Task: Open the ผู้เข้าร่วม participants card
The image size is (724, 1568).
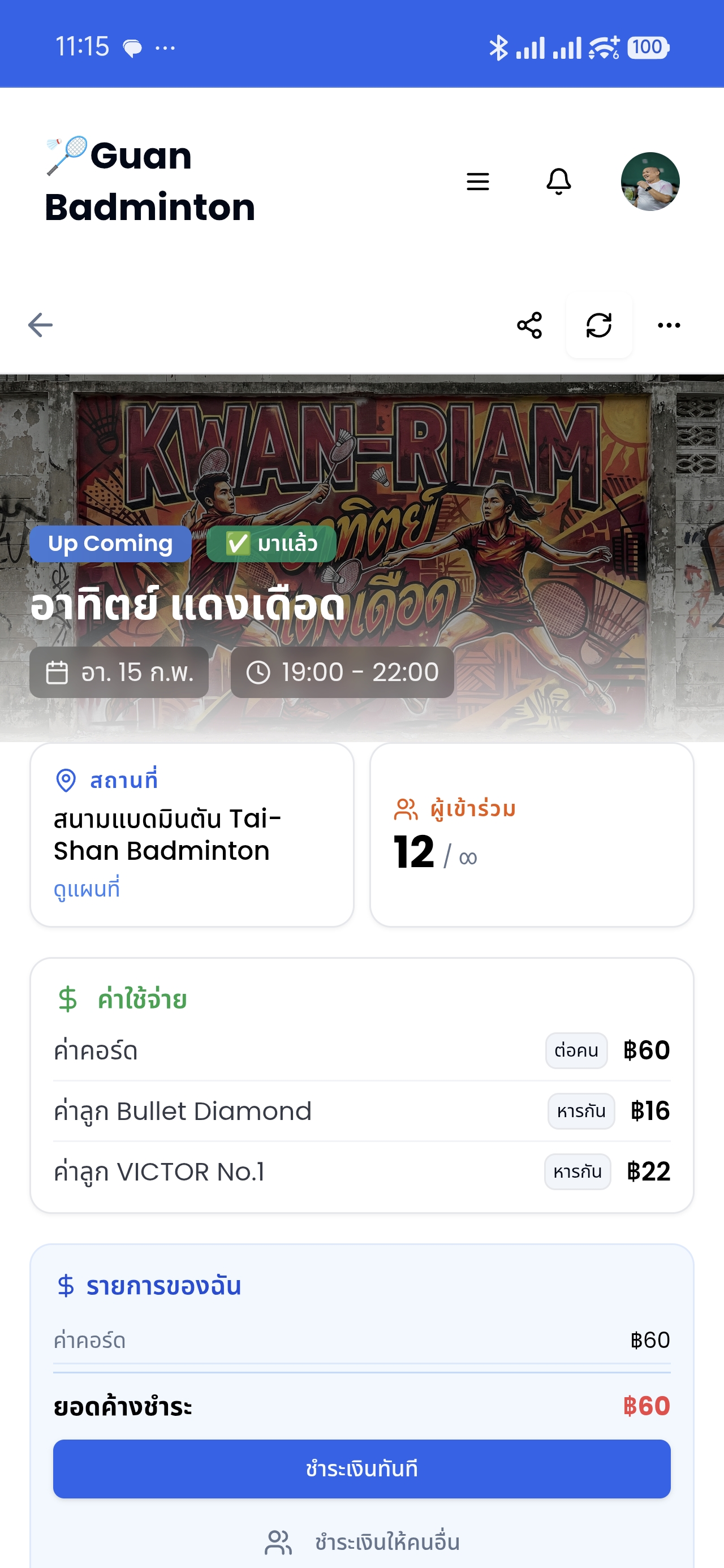Action: tap(531, 834)
